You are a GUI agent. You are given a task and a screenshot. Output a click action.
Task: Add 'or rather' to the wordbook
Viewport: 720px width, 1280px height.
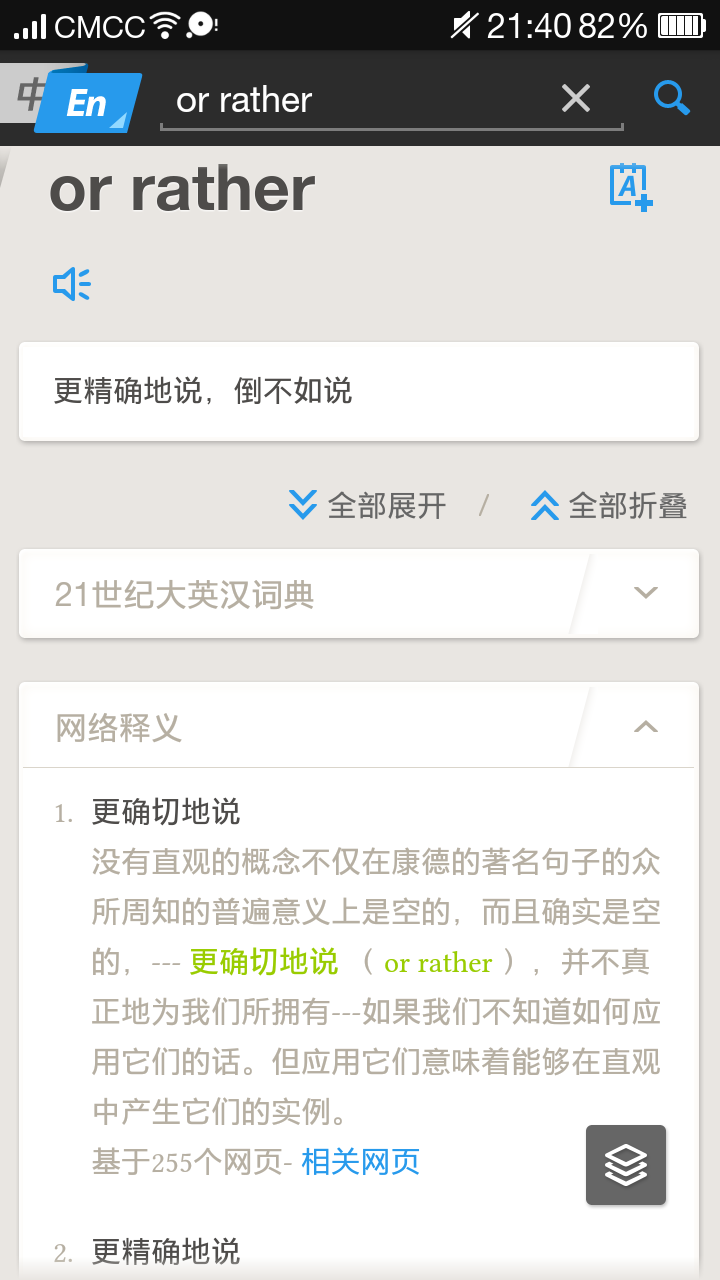click(631, 187)
